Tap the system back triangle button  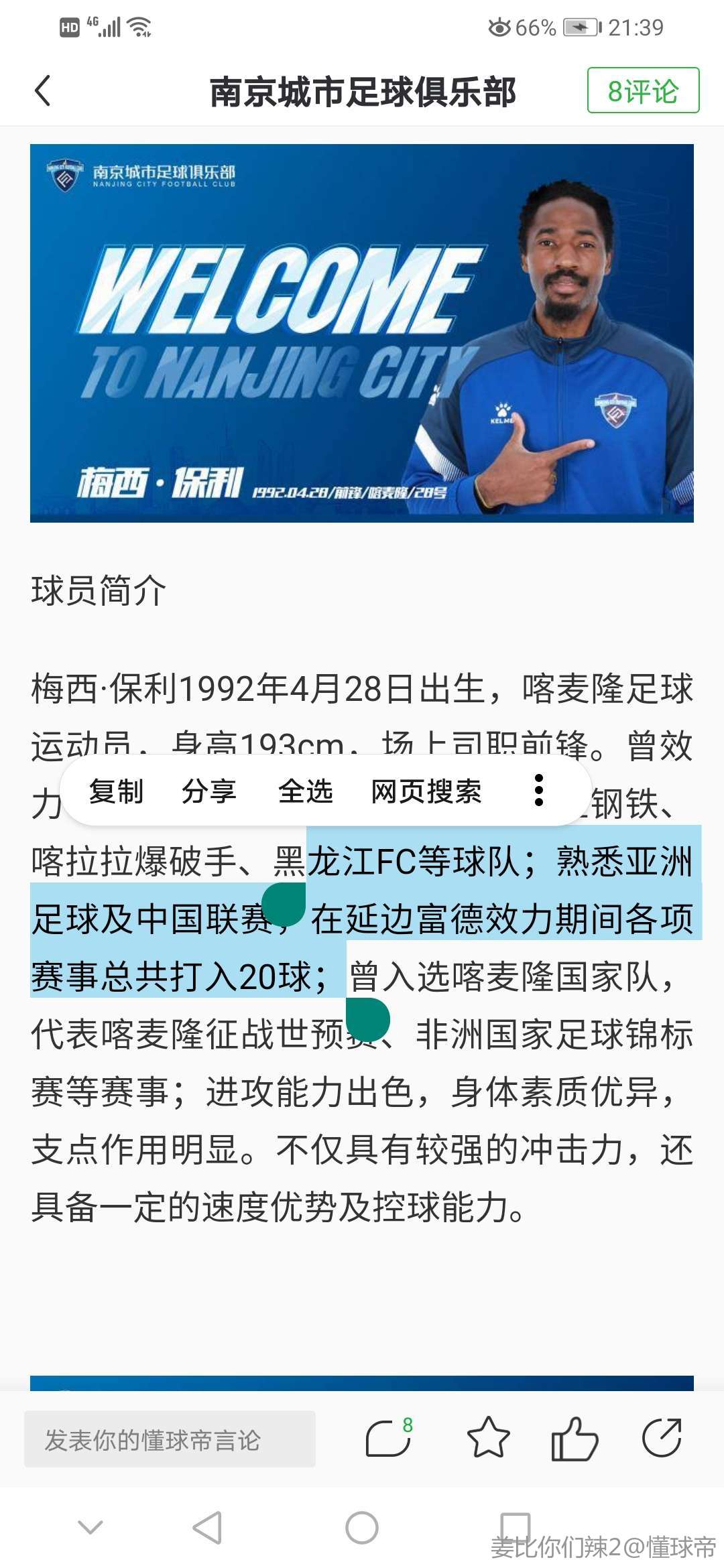[207, 1528]
